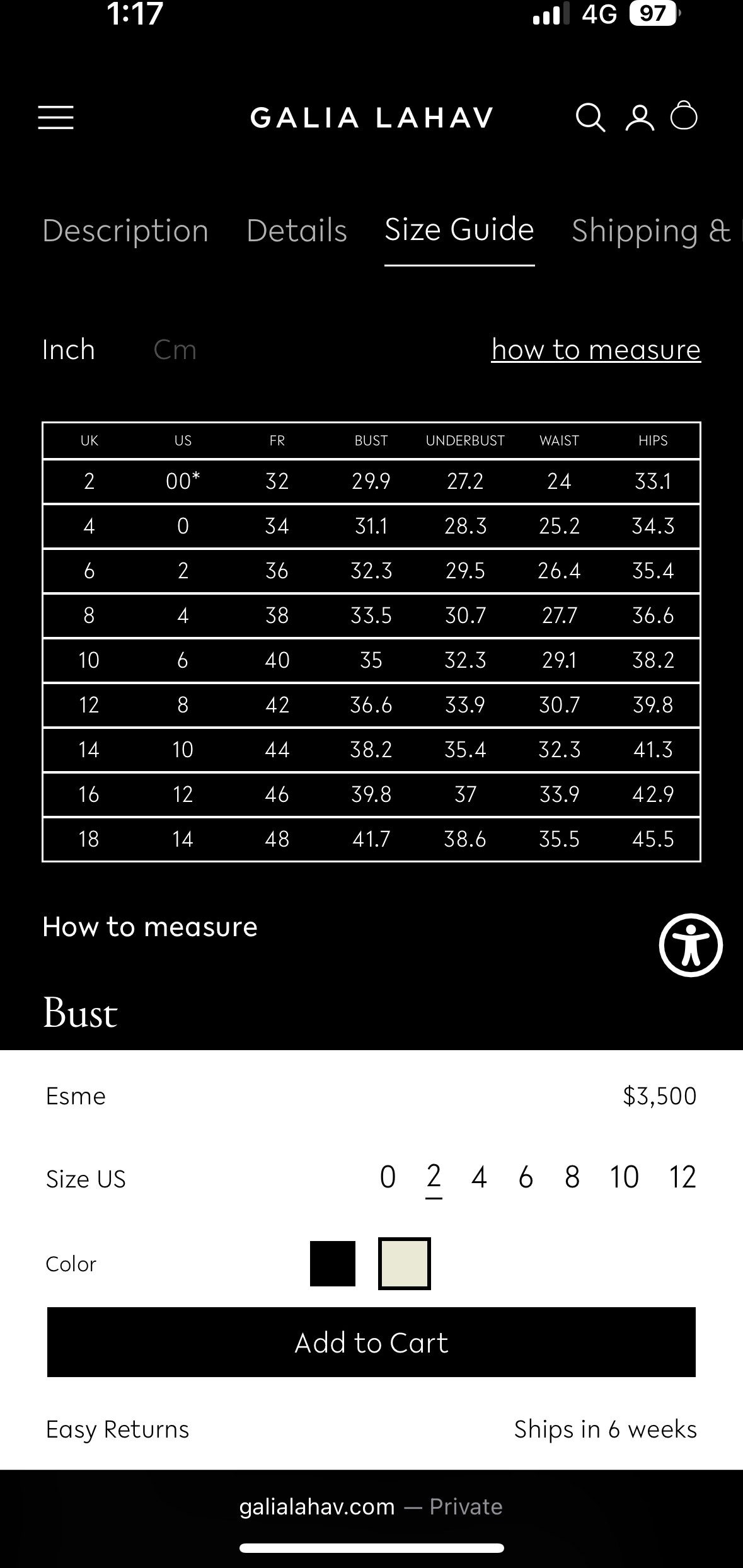Viewport: 743px width, 1568px height.
Task: Choose size US 8
Action: click(572, 1177)
